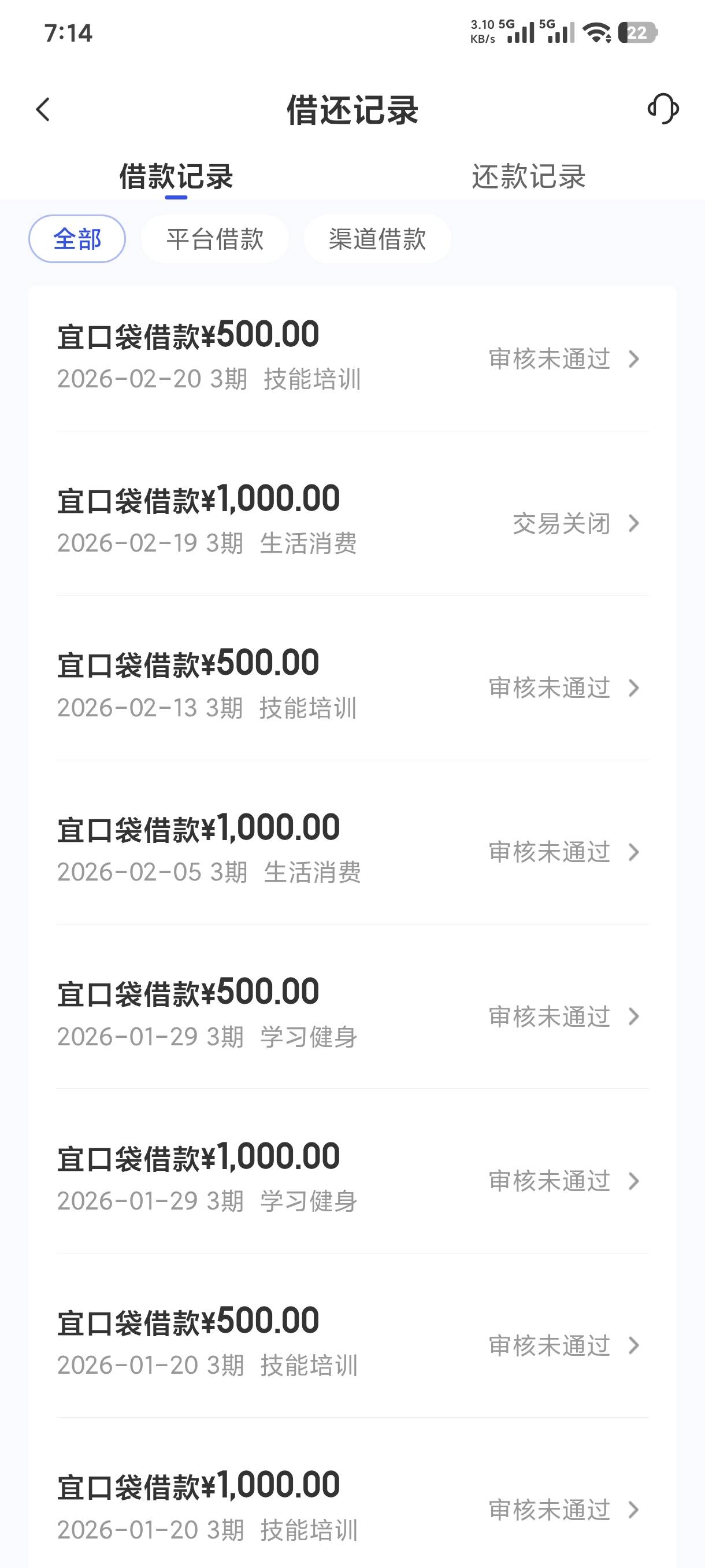View the ¥500.00 学习健身 loan from 2026-01-29
The image size is (705, 1568).
click(352, 1015)
